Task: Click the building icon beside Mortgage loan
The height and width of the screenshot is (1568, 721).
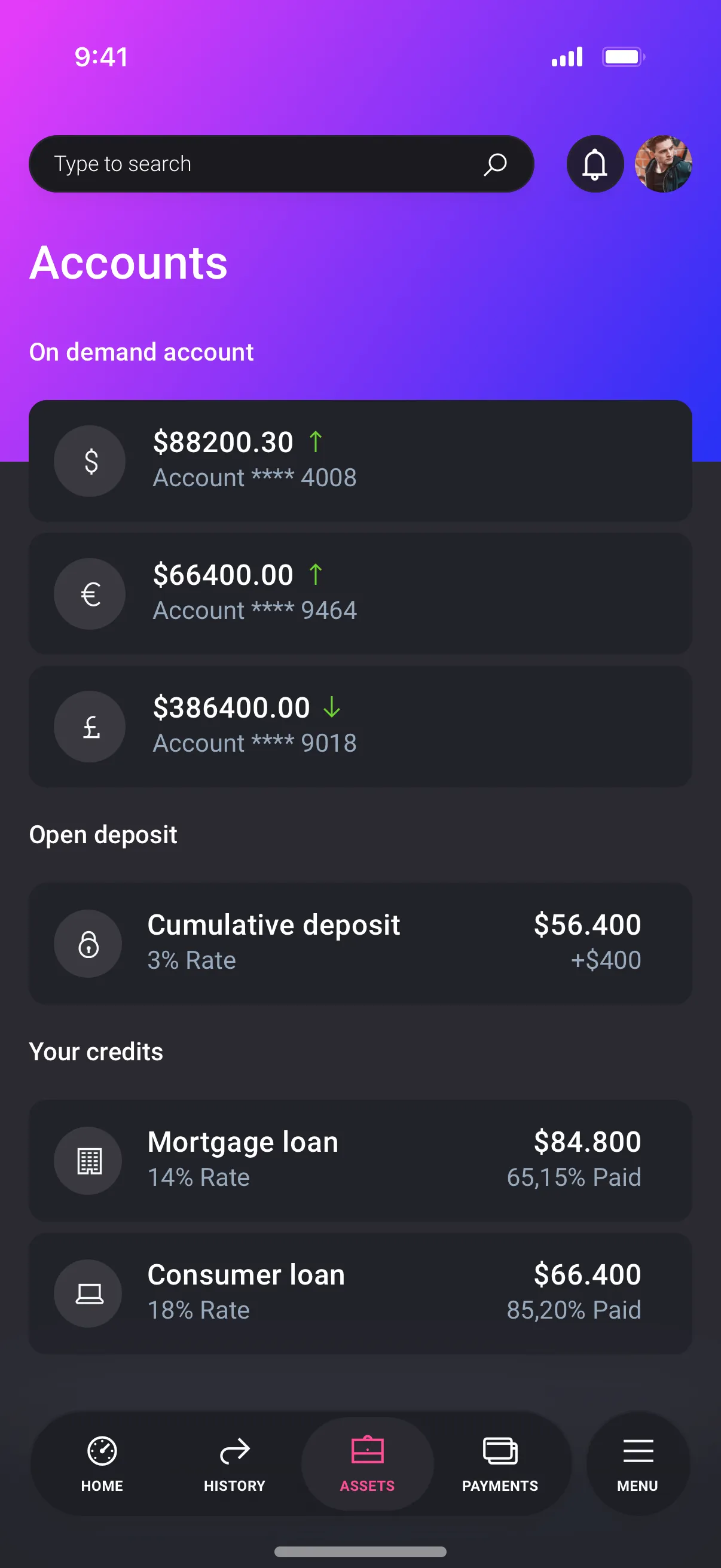Action: 88,1160
